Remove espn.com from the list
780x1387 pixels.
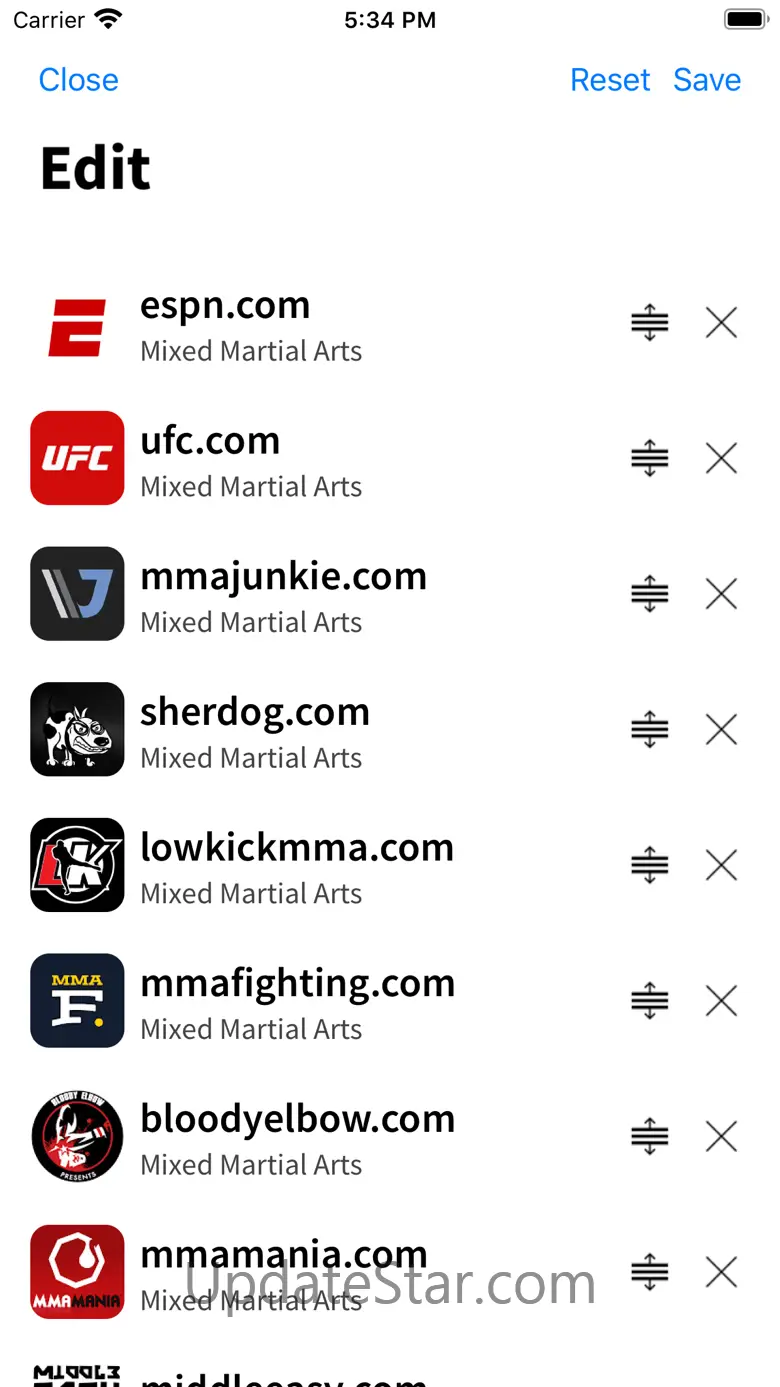(721, 323)
